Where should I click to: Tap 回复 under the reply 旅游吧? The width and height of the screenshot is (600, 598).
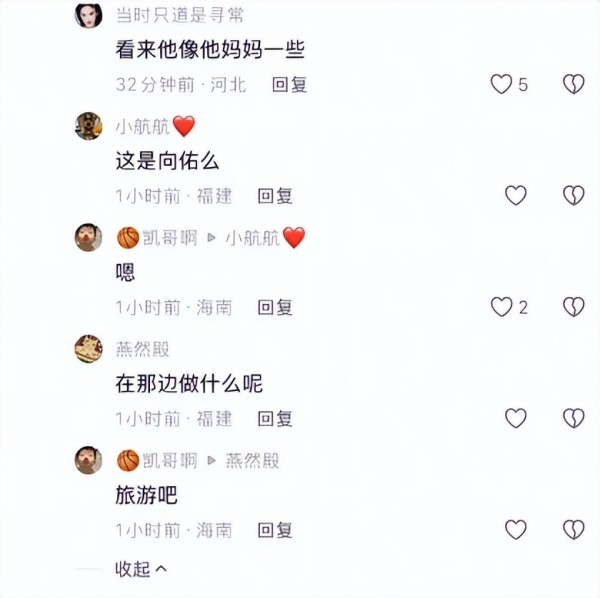pyautogui.click(x=275, y=529)
